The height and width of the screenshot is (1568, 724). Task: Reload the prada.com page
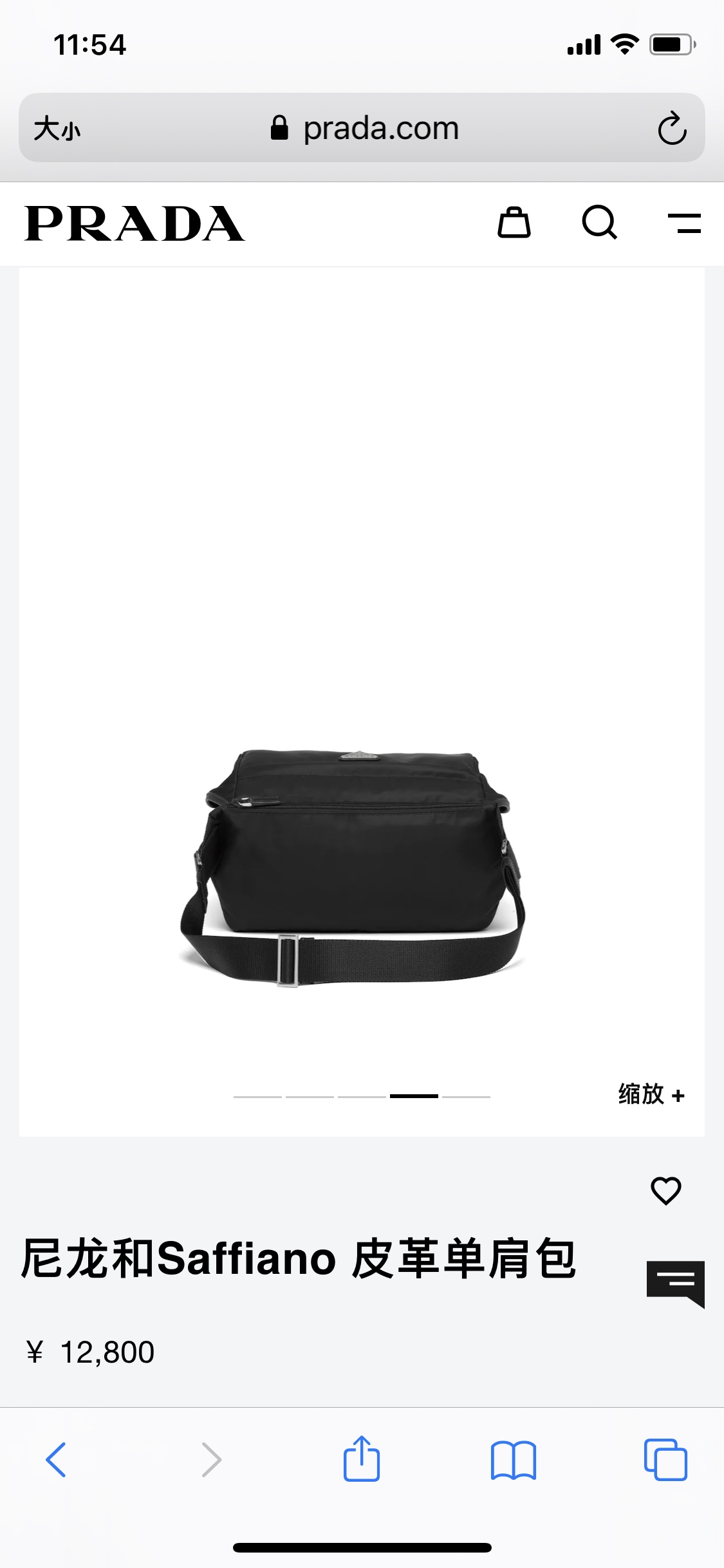click(x=672, y=128)
